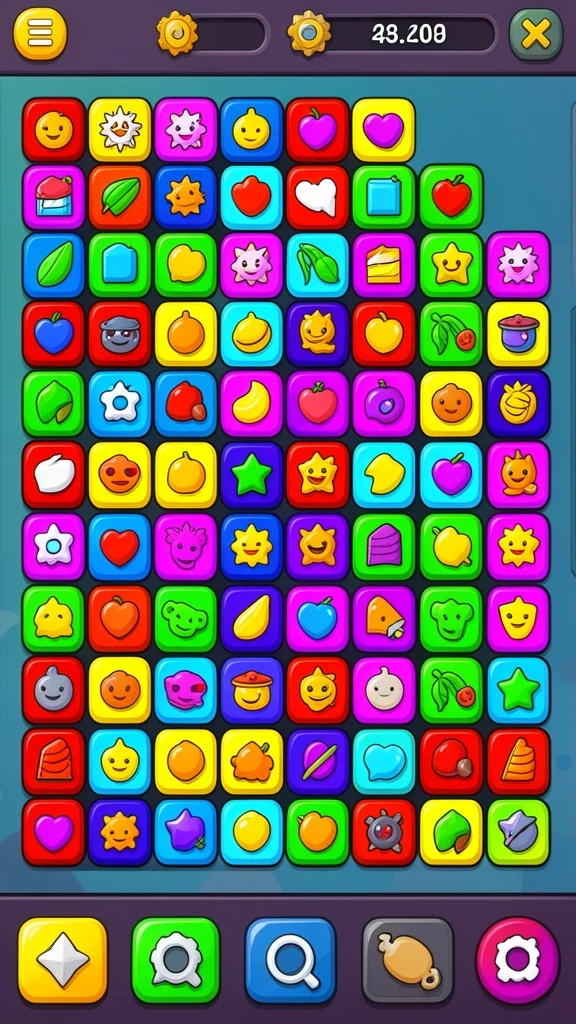Close the game with the X button
This screenshot has width=576, height=1024.
pyautogui.click(x=536, y=34)
